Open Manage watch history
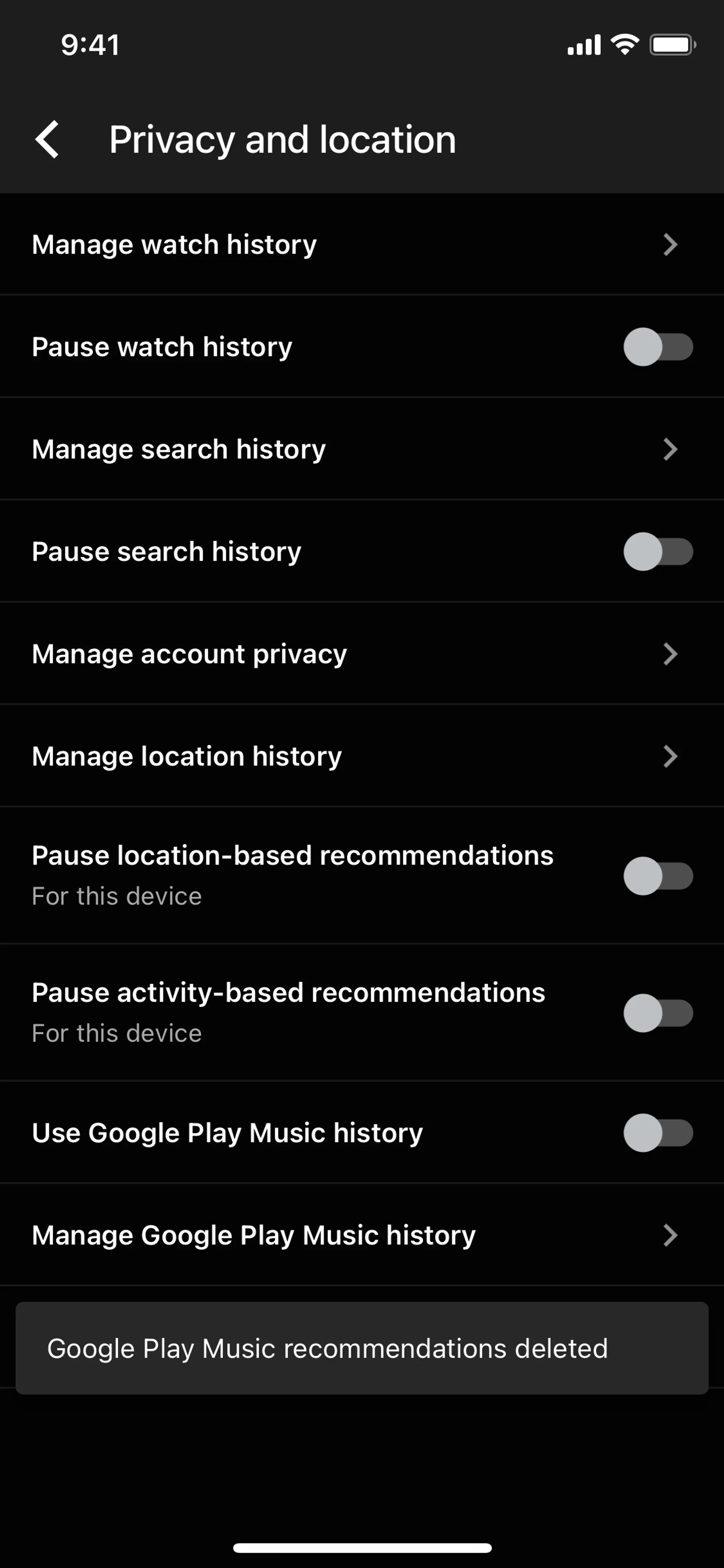This screenshot has width=724, height=1568. 361,245
